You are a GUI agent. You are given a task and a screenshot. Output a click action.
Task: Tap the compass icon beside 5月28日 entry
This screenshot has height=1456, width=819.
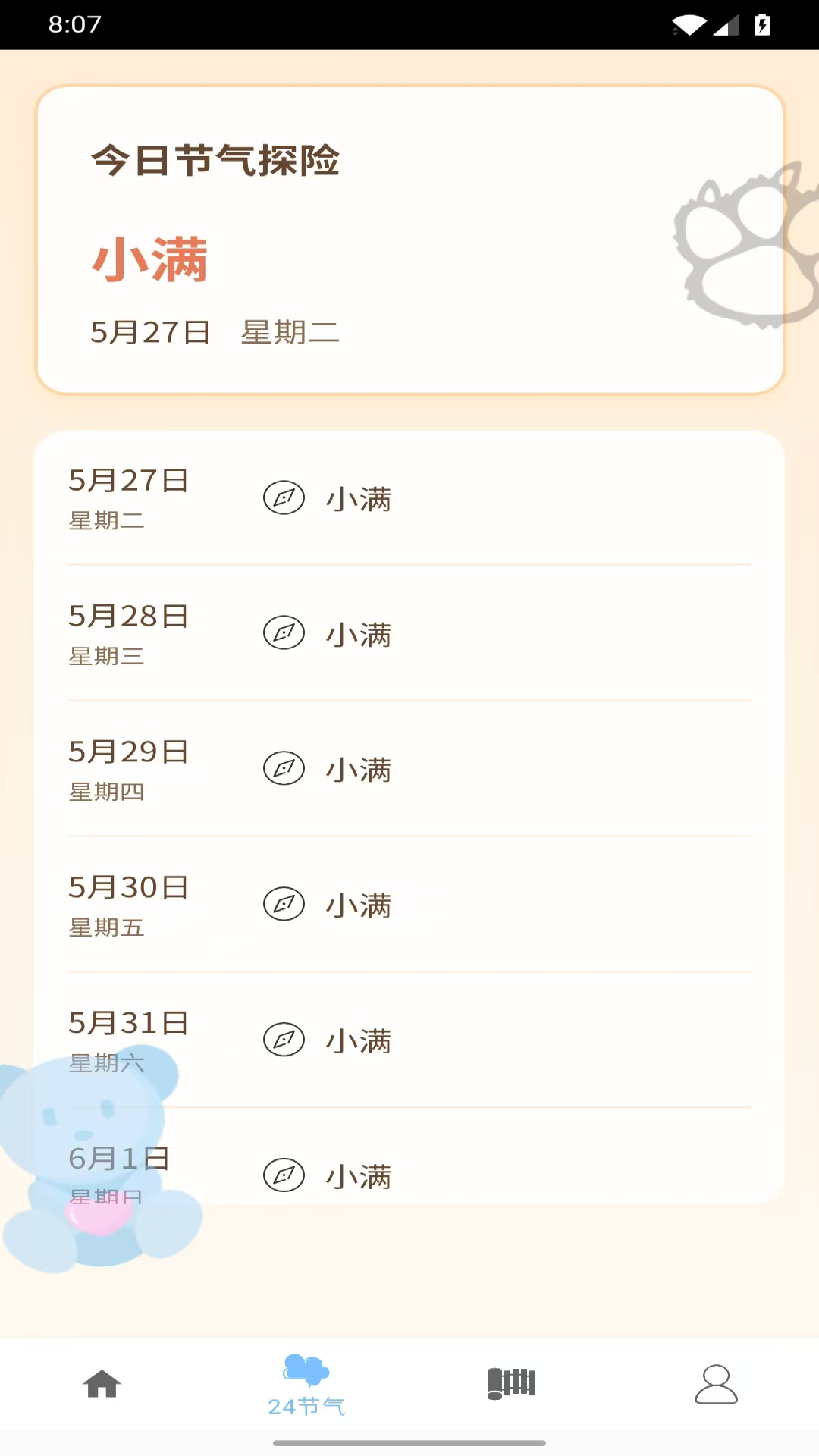284,632
